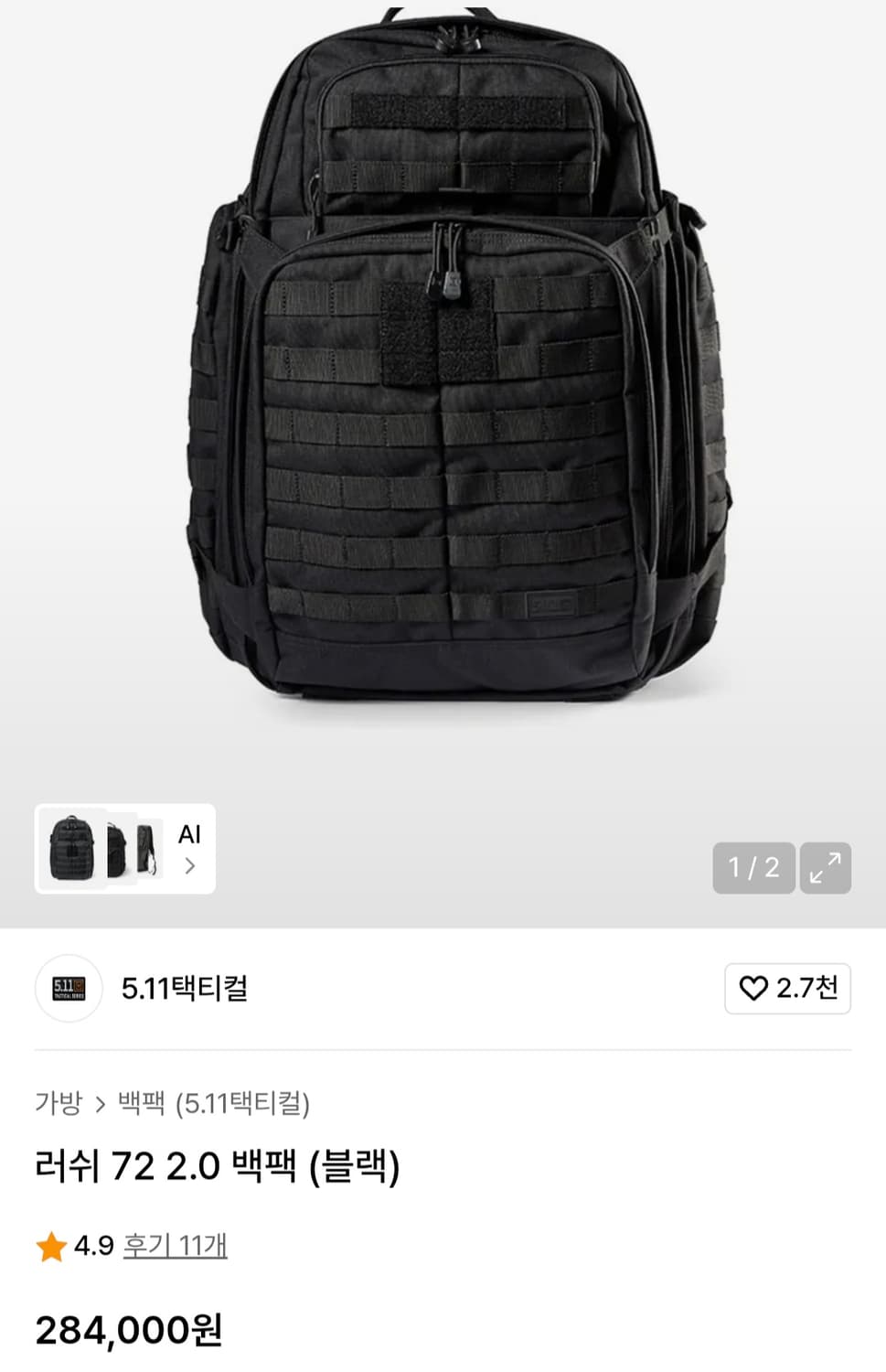Screen dimensions: 886x1372
Task: Click the image counter badge showing 1/2
Action: [753, 867]
